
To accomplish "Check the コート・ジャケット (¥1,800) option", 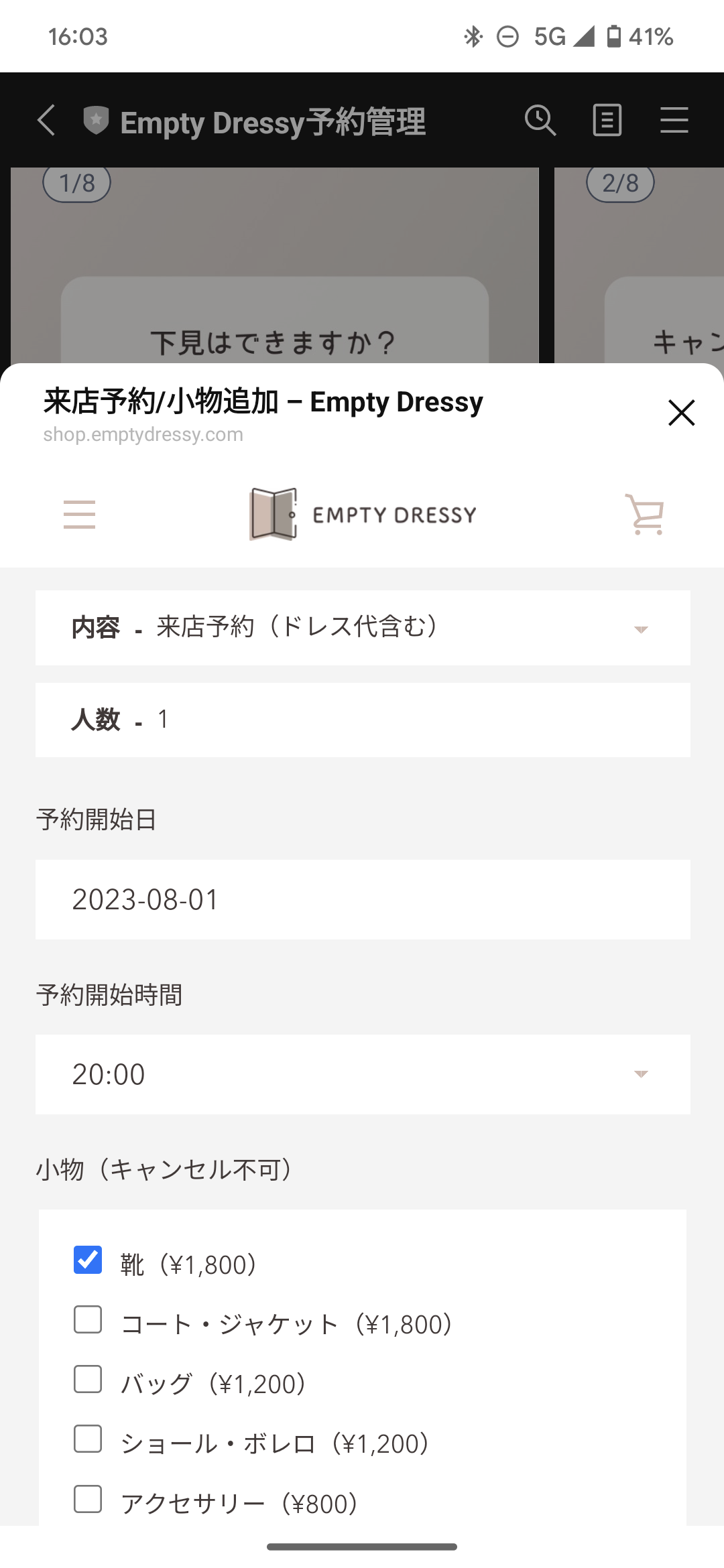I will click(88, 1319).
